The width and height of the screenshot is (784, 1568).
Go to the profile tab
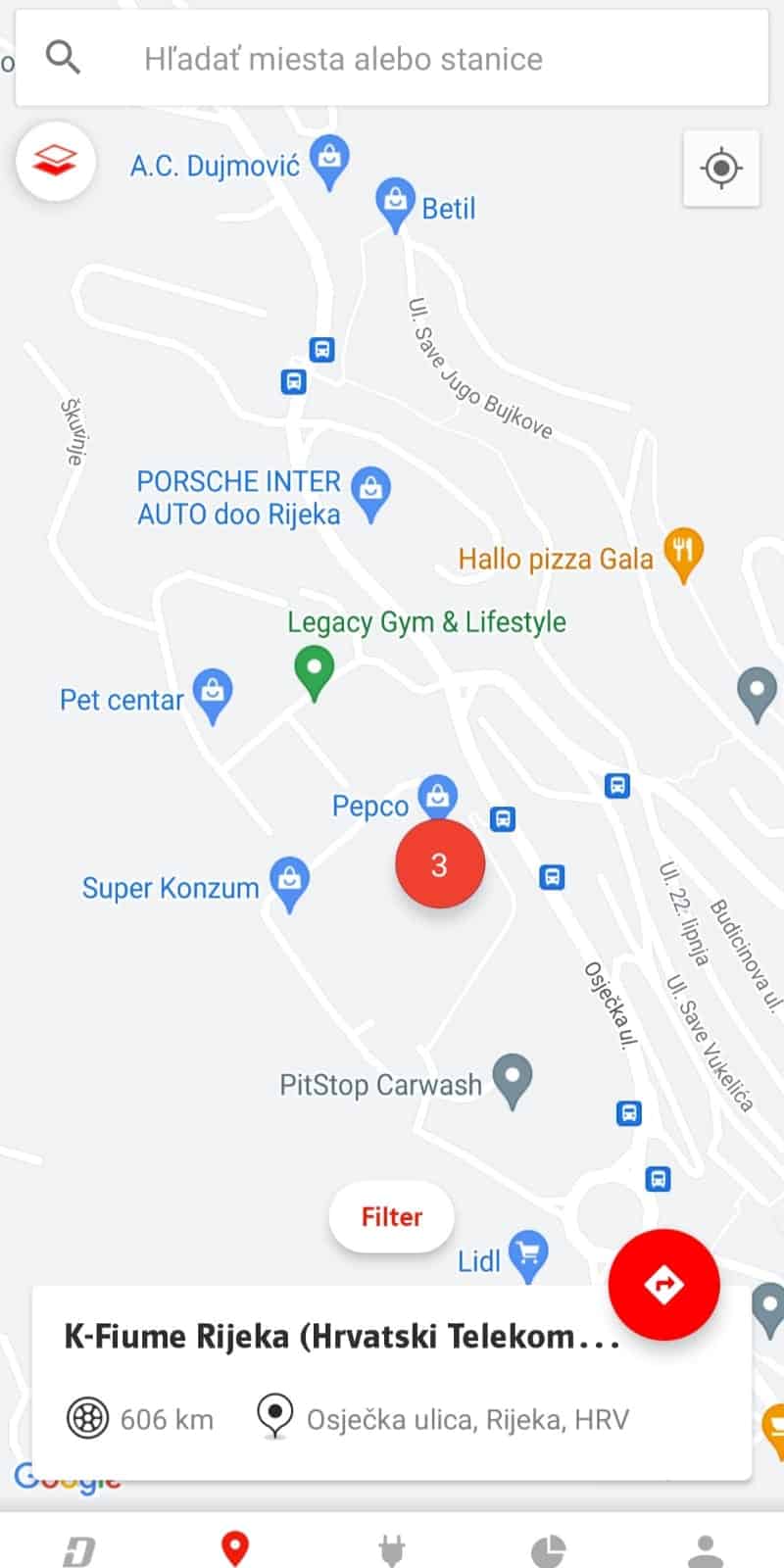705,1550
